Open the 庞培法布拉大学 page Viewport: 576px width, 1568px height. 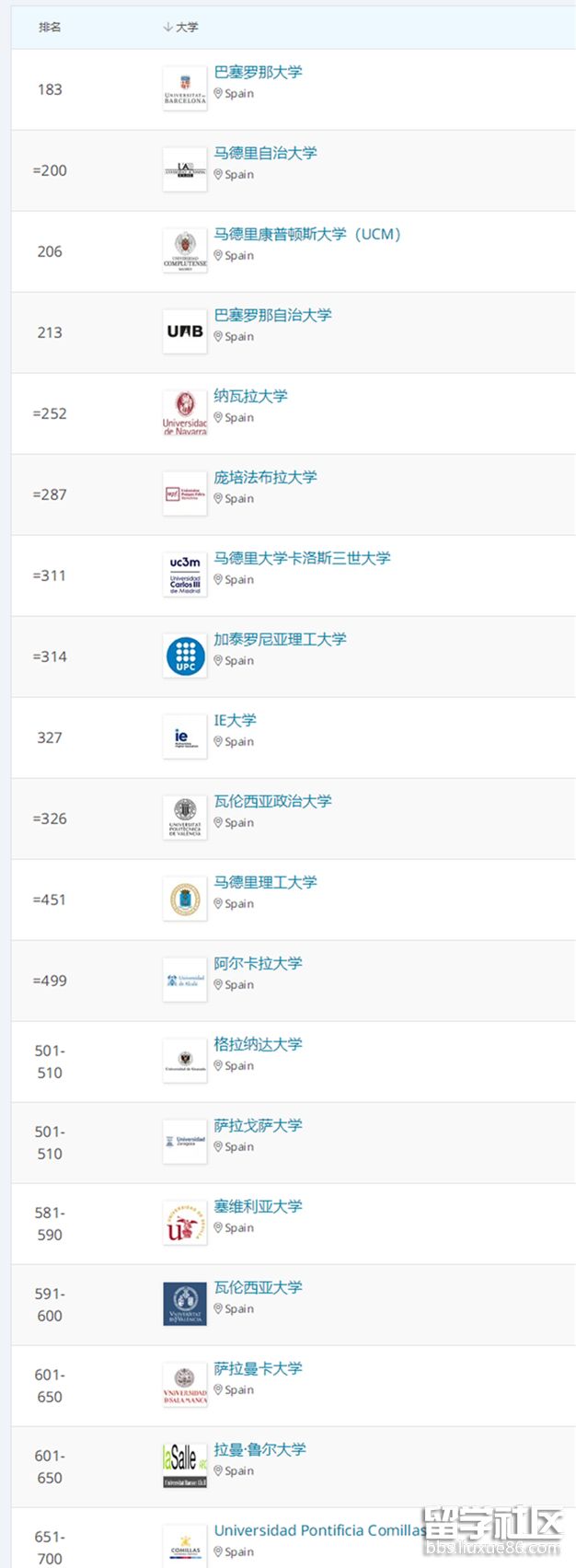click(265, 477)
